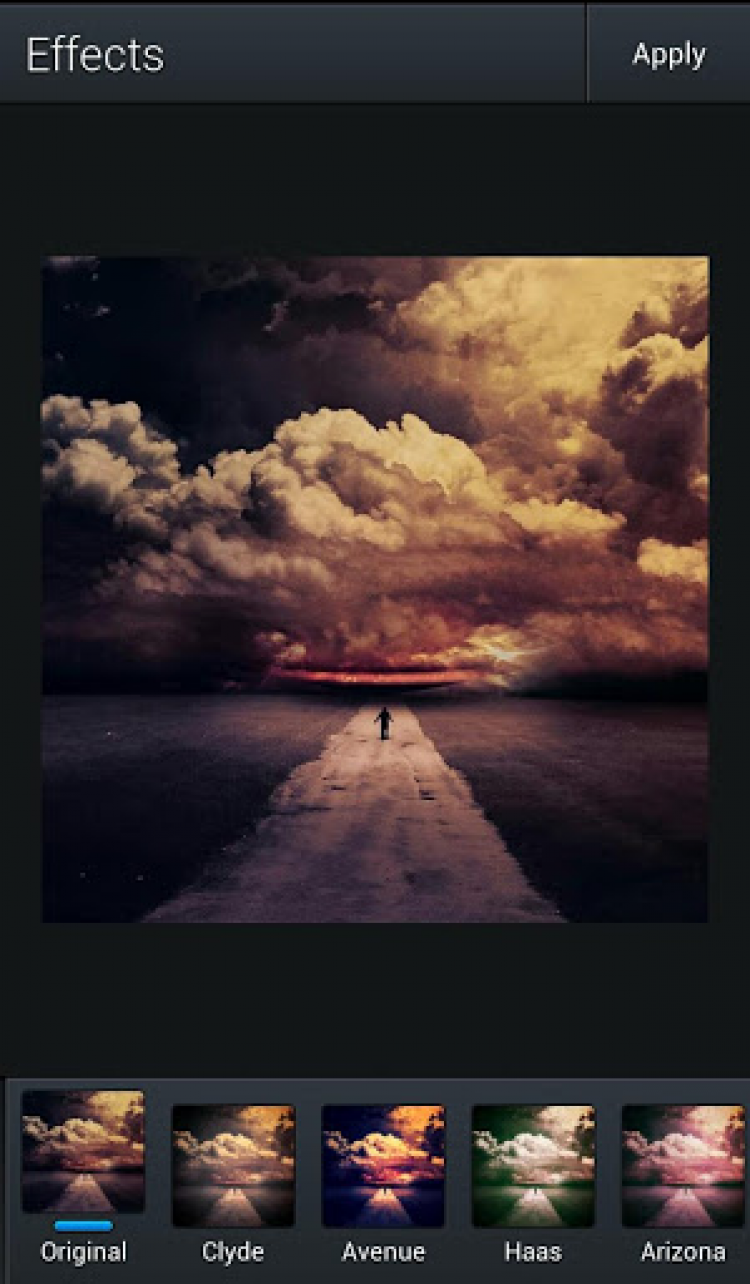The height and width of the screenshot is (1284, 750).
Task: Choose the Clyde filter
Action: [x=233, y=1165]
